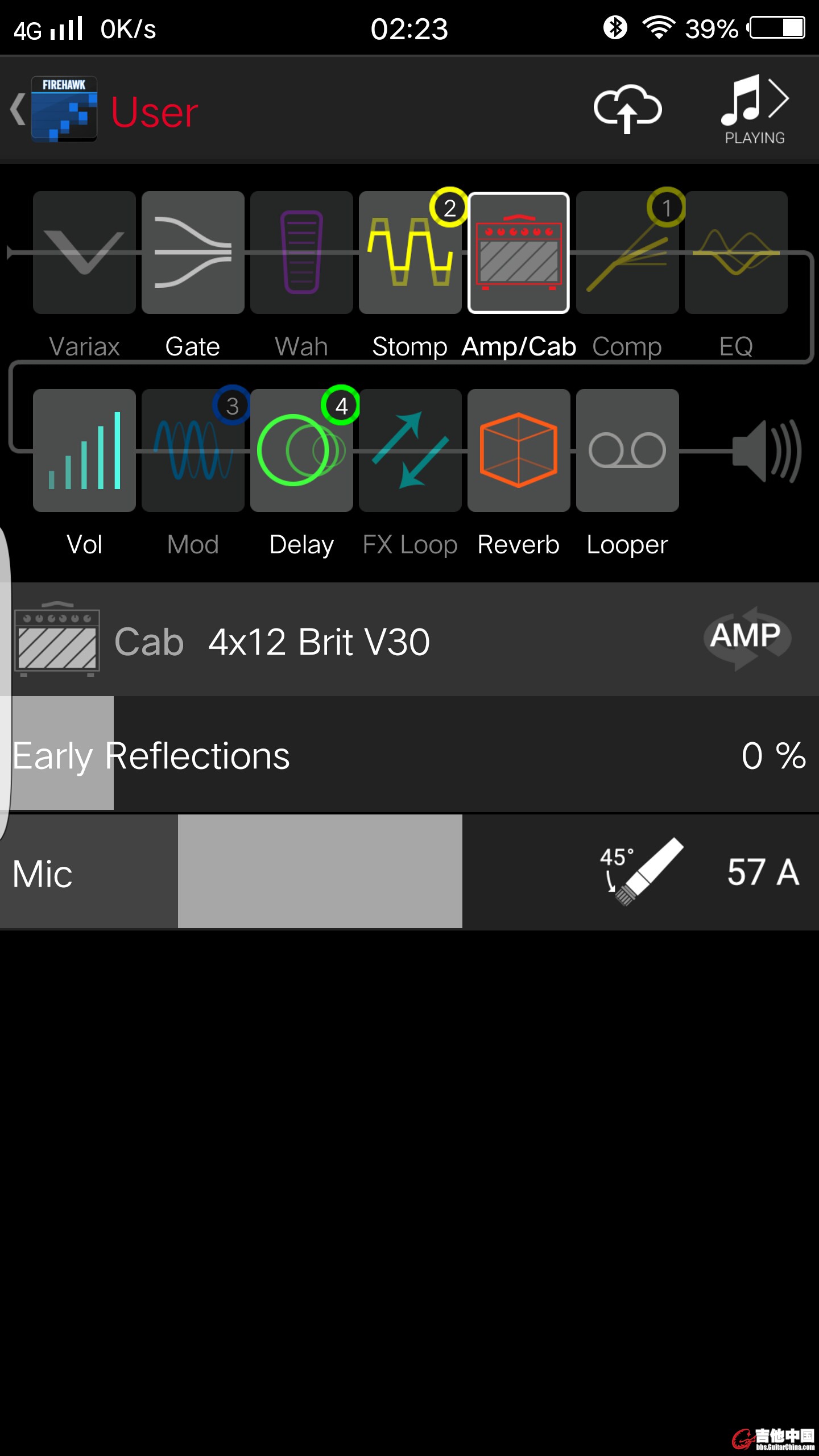
Task: Change the Mic type 57 A
Action: [762, 872]
